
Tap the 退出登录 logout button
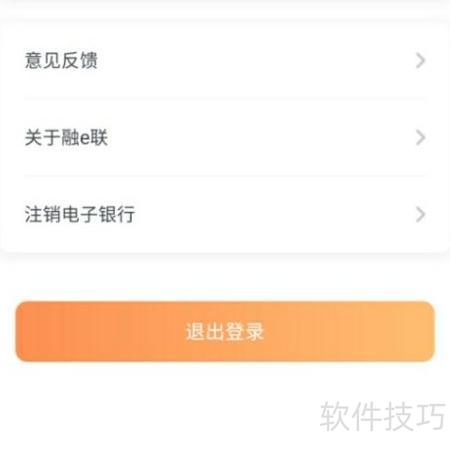[x=225, y=331]
